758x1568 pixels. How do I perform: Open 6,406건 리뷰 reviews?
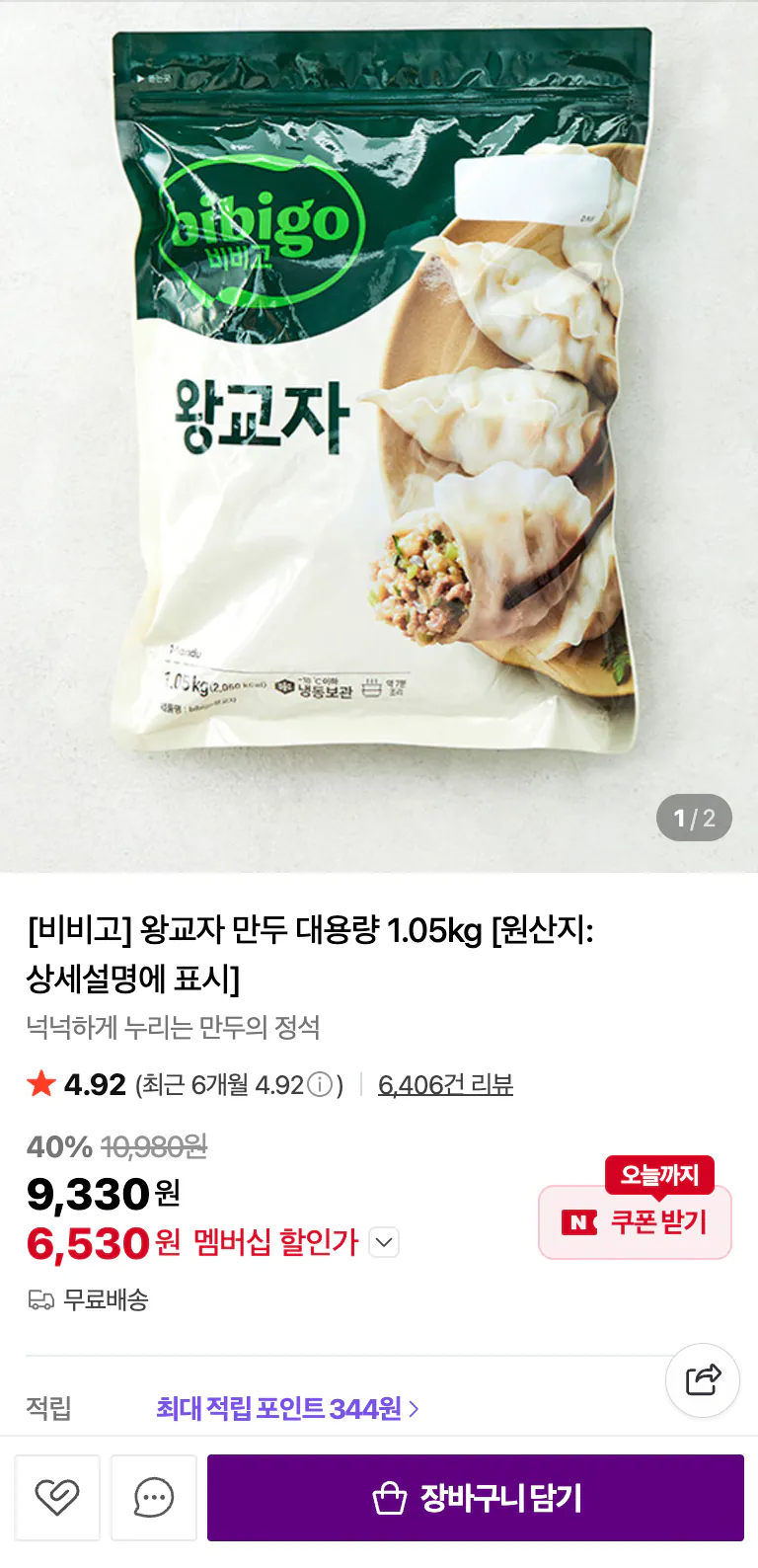coord(445,1083)
